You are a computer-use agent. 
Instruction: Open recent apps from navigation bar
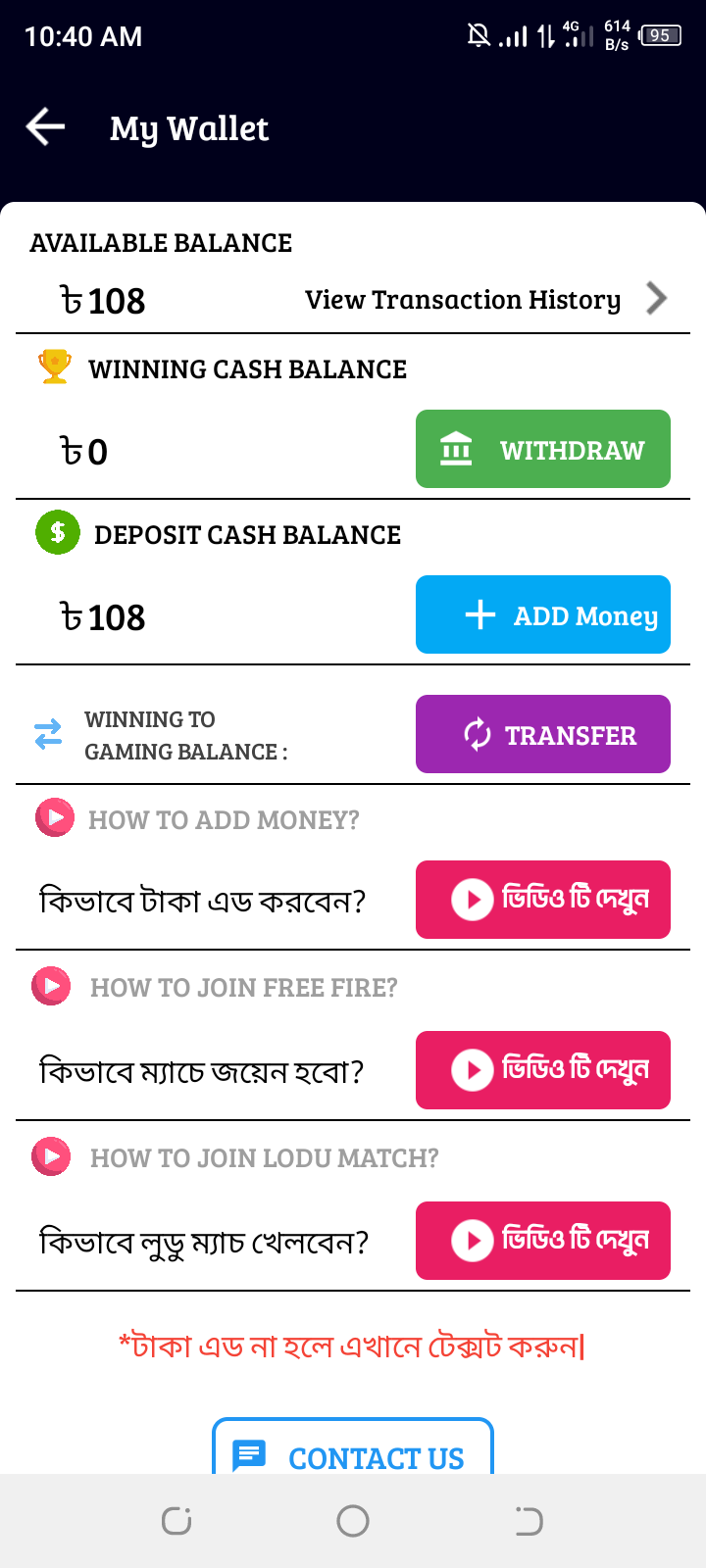coord(176,1521)
